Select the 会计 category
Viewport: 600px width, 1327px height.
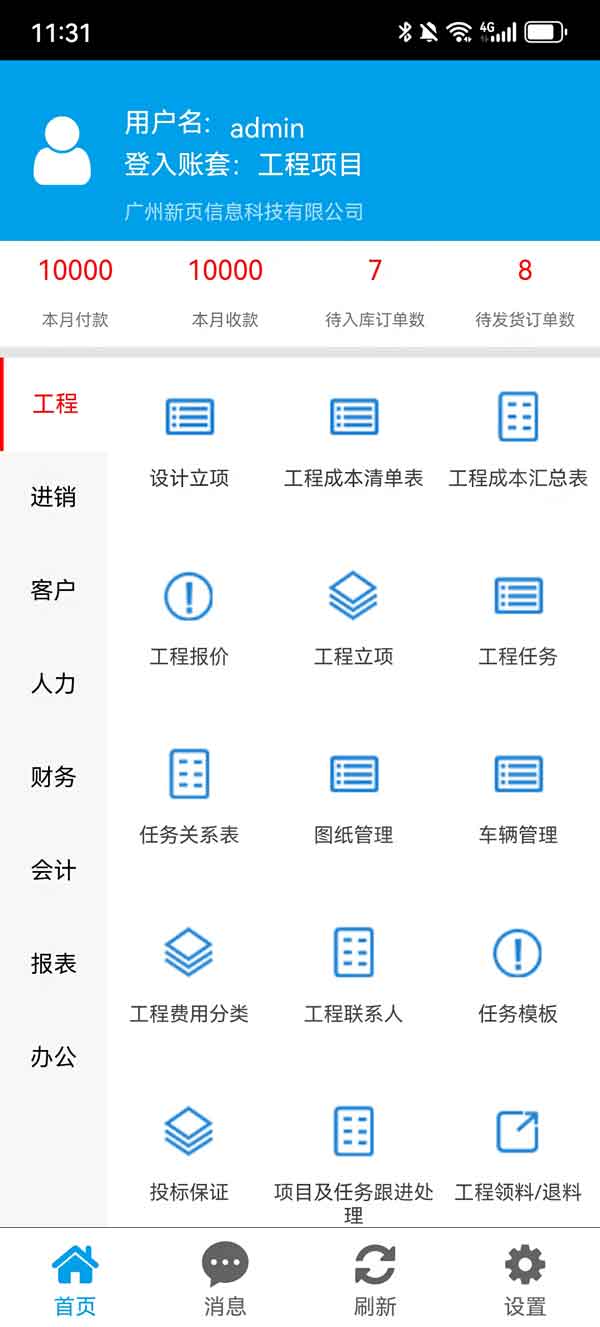pos(53,870)
